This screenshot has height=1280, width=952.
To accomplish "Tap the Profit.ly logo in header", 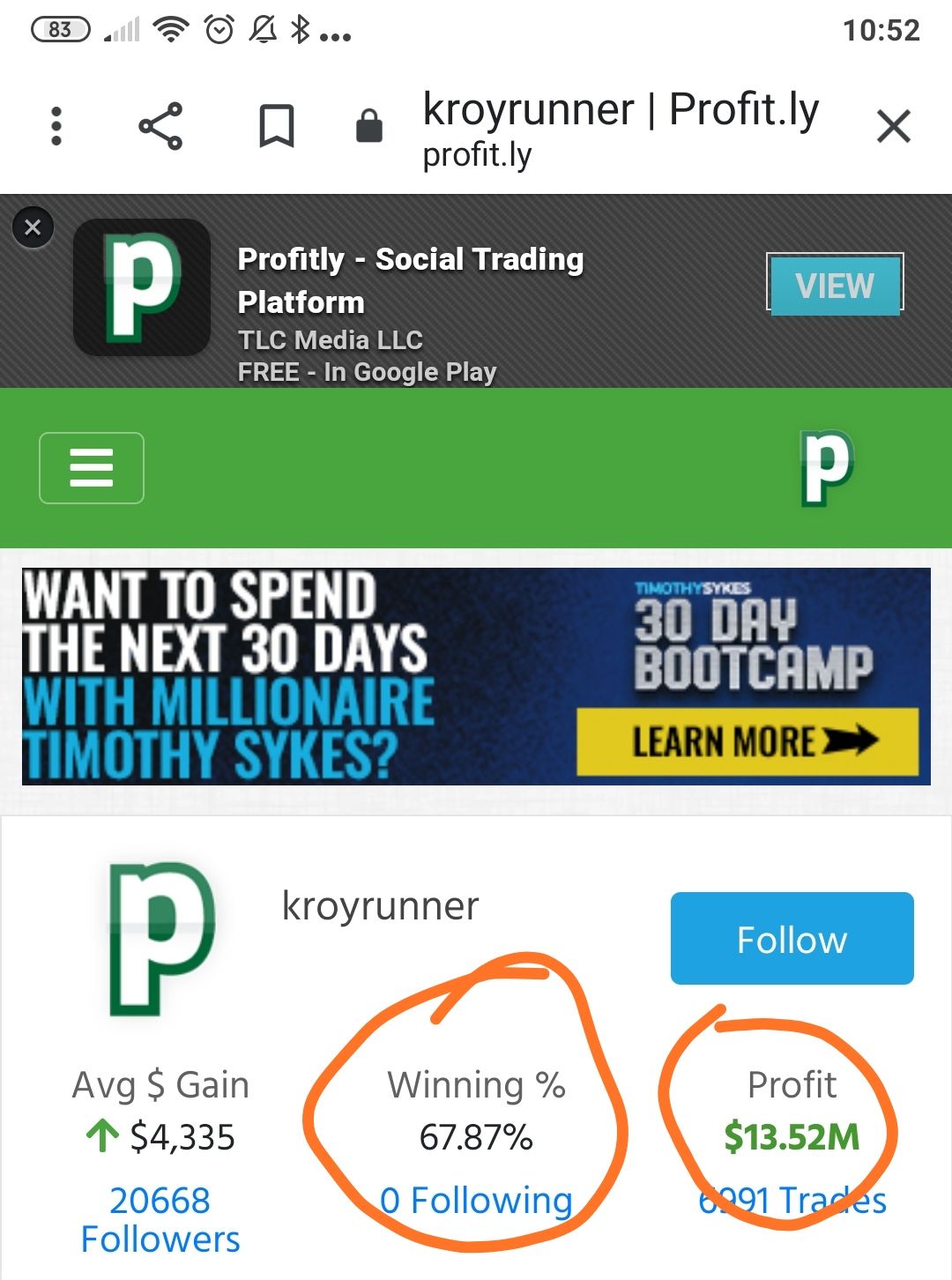I will (826, 467).
